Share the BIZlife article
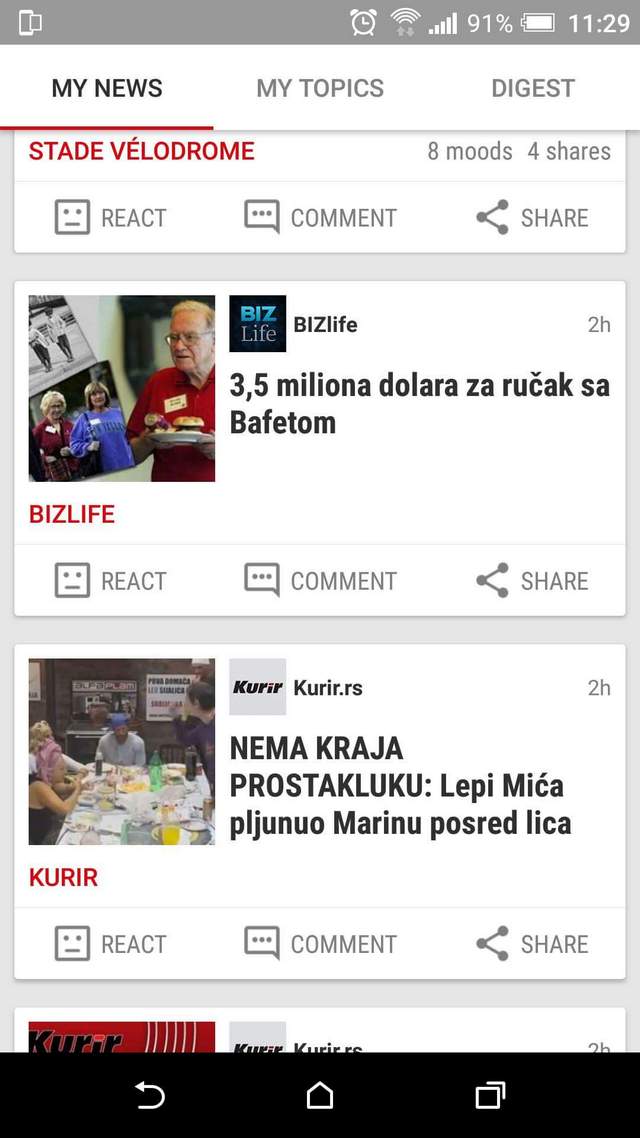The image size is (640, 1138). 532,581
